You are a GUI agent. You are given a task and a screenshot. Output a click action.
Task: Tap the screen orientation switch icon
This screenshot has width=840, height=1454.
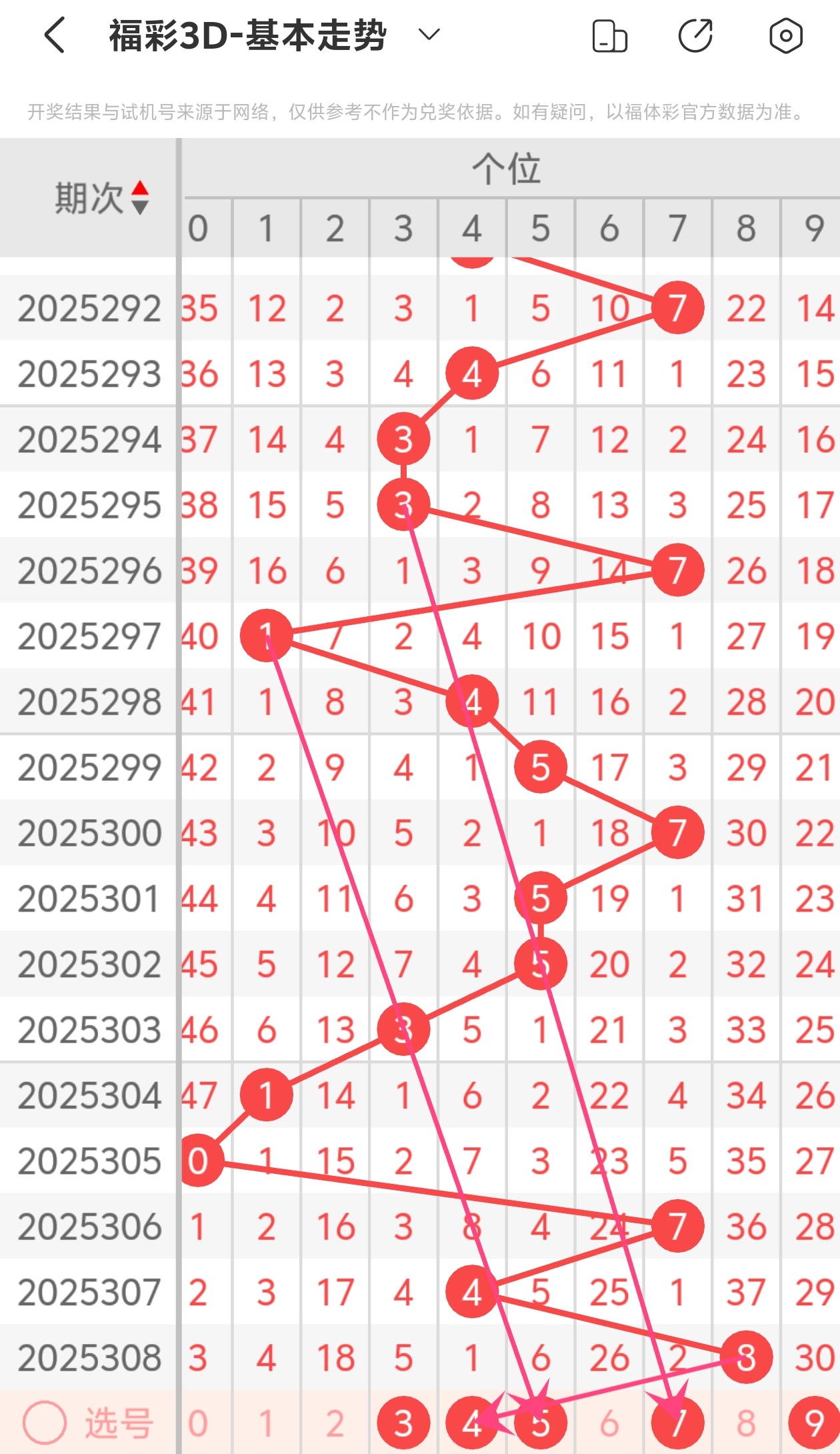[x=609, y=36]
